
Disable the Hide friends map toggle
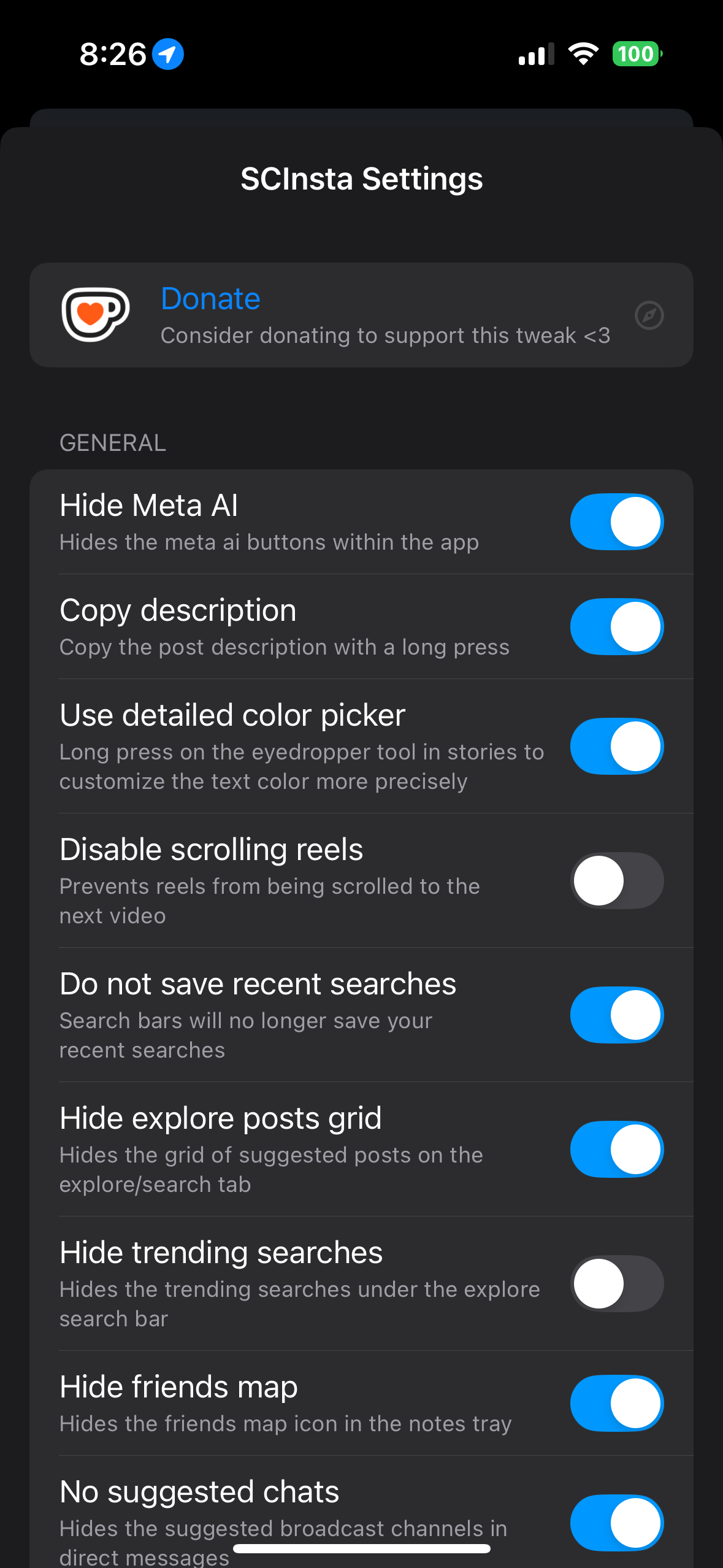616,1404
